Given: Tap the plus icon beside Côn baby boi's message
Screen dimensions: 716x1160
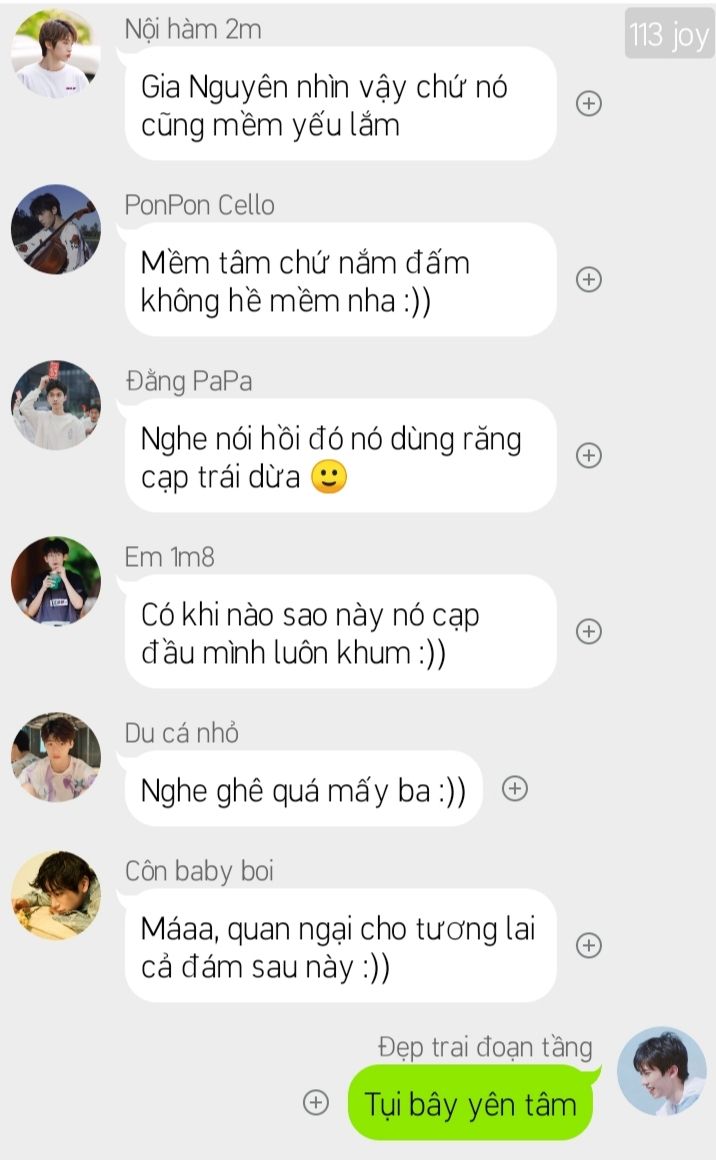Looking at the screenshot, I should click(589, 945).
